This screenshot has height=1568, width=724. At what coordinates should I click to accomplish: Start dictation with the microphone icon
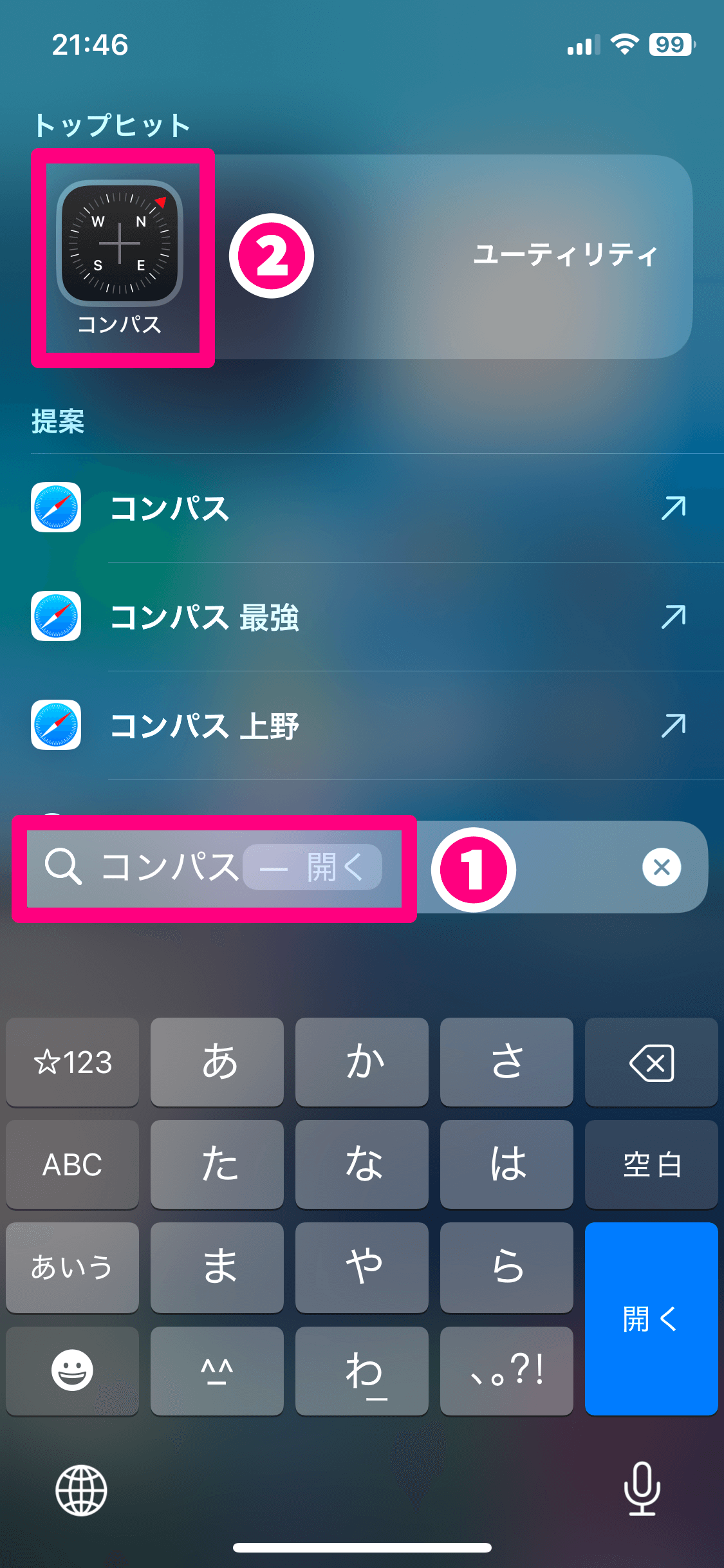[x=642, y=1489]
